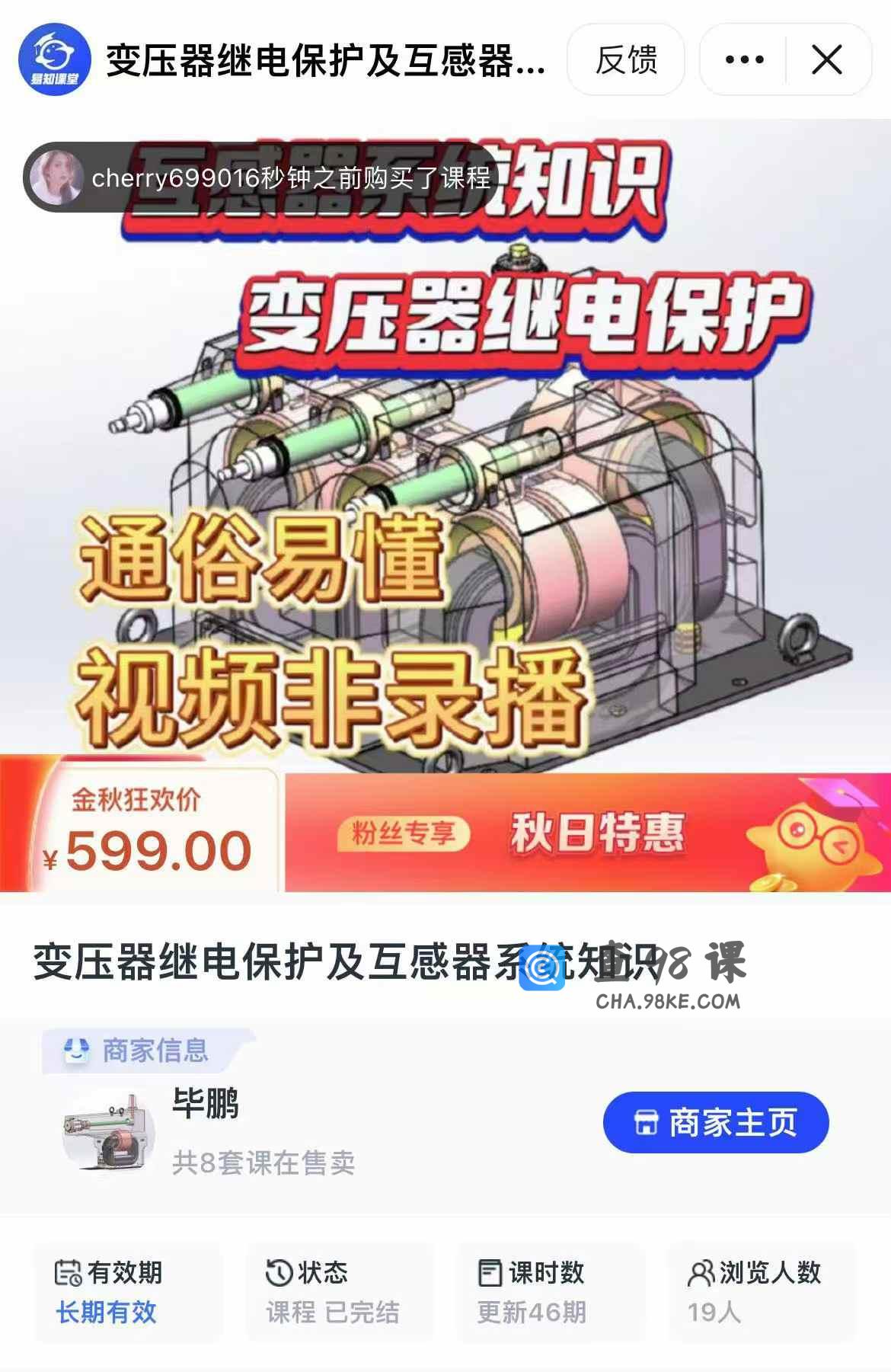Open the three-dot more options menu
Viewport: 891px width, 1372px height.
744,59
